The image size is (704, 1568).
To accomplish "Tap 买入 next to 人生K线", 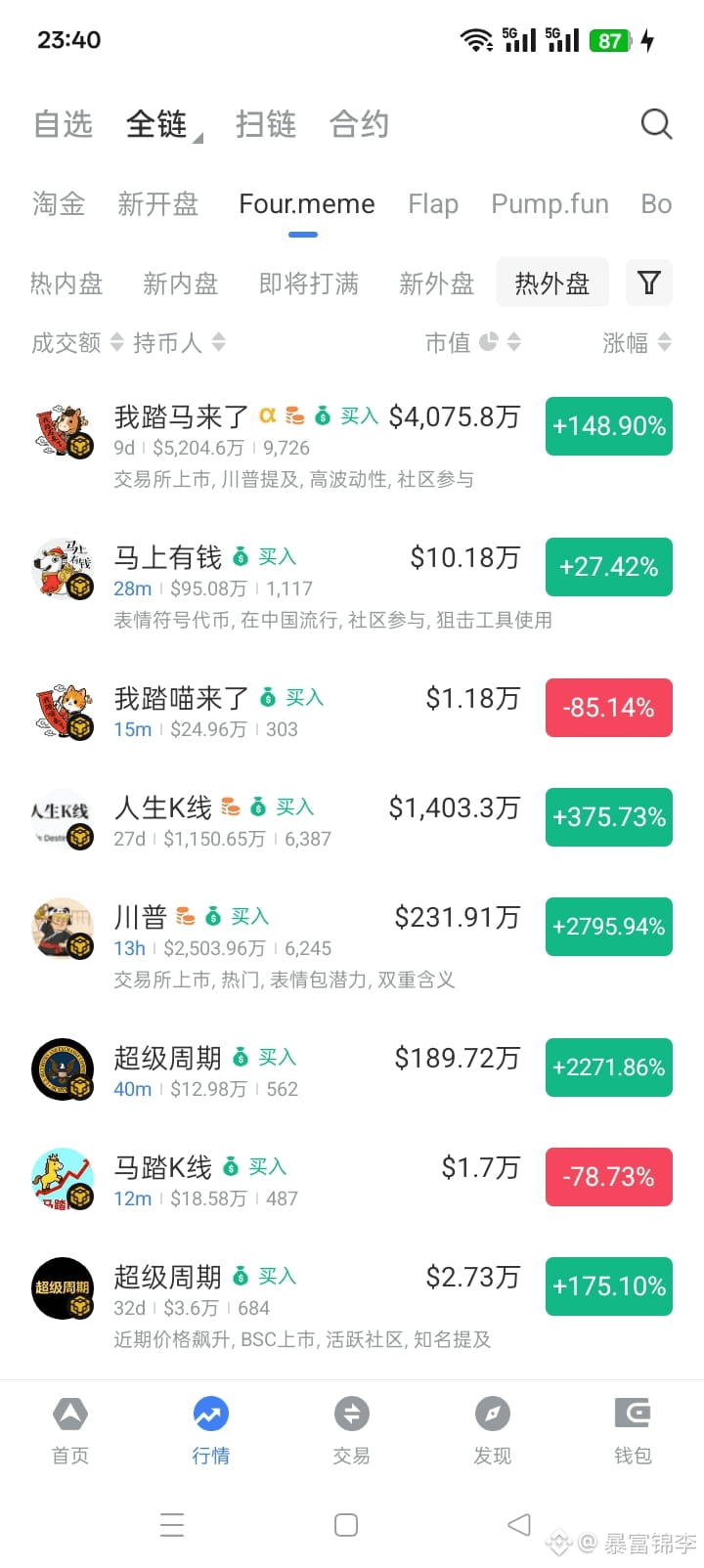I will [294, 806].
